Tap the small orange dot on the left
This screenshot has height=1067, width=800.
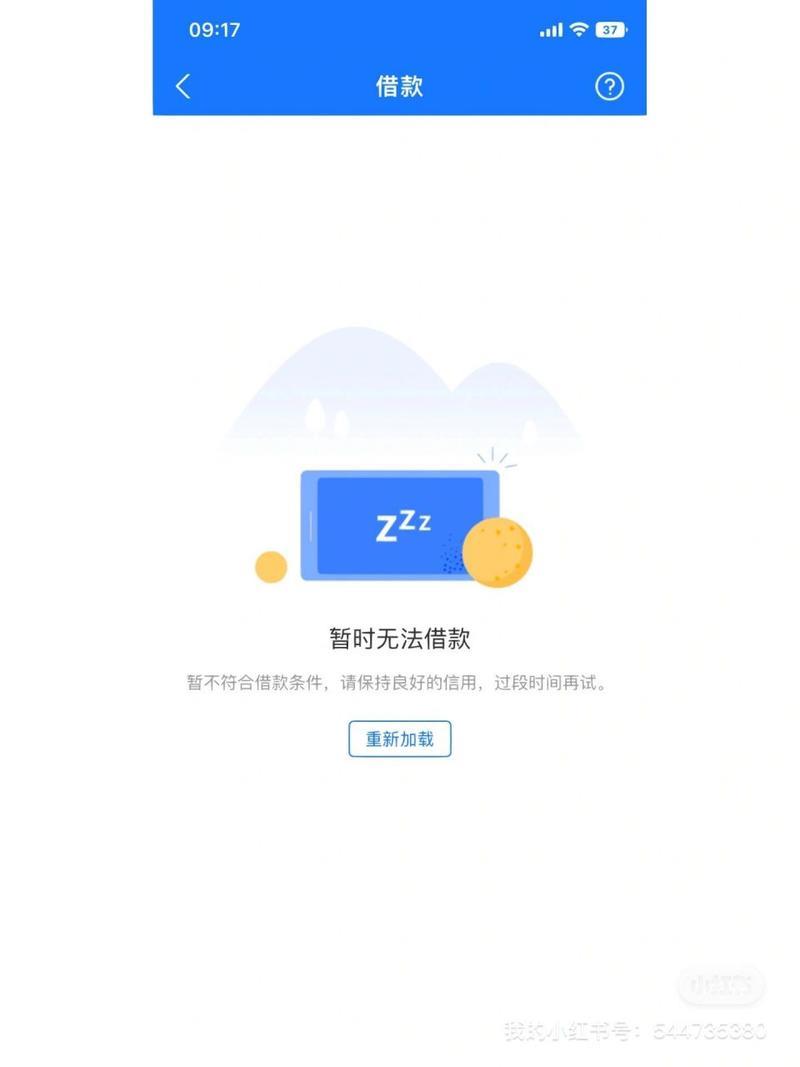[270, 565]
